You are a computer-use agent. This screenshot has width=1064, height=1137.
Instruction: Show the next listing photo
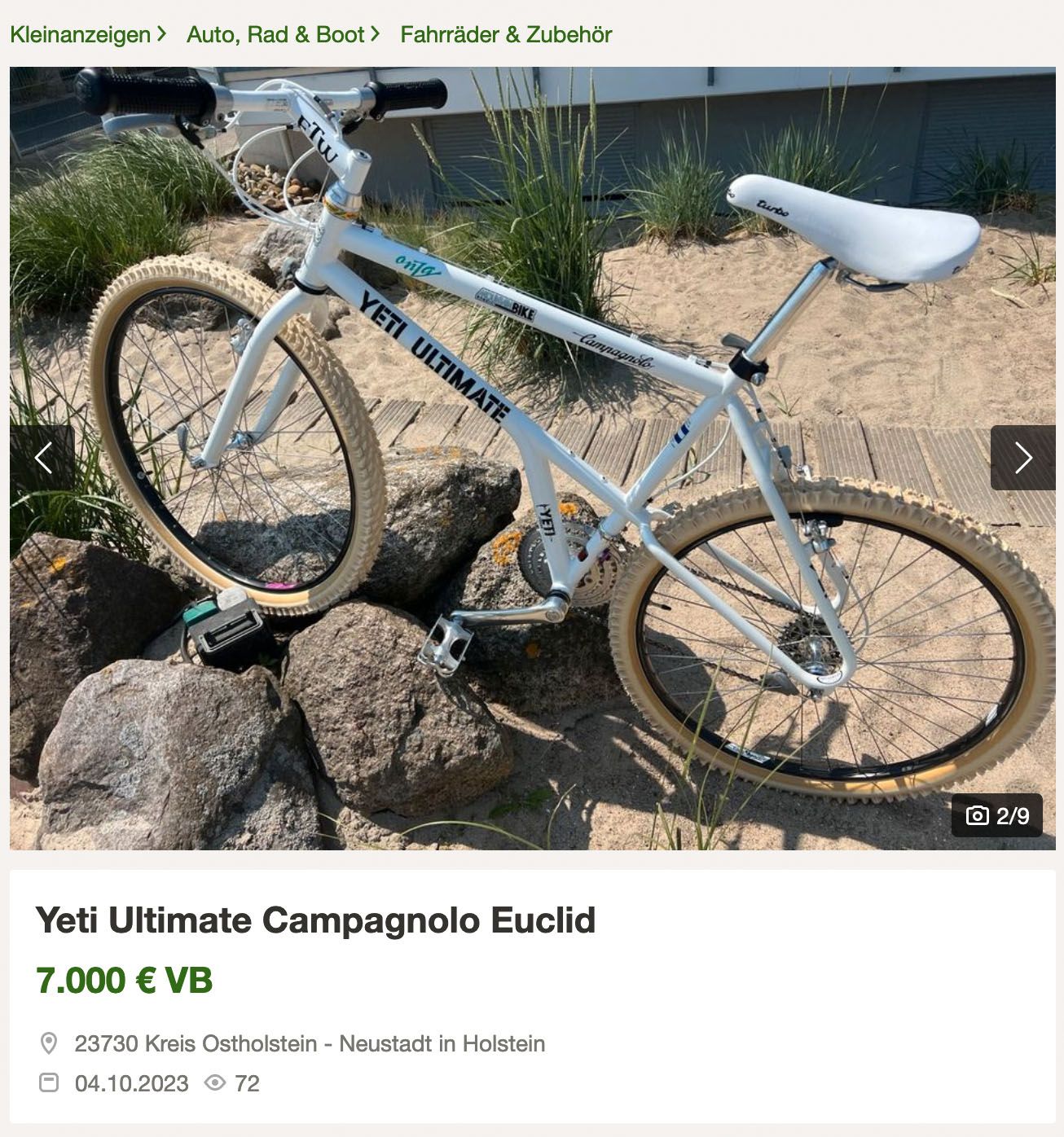(x=1022, y=458)
